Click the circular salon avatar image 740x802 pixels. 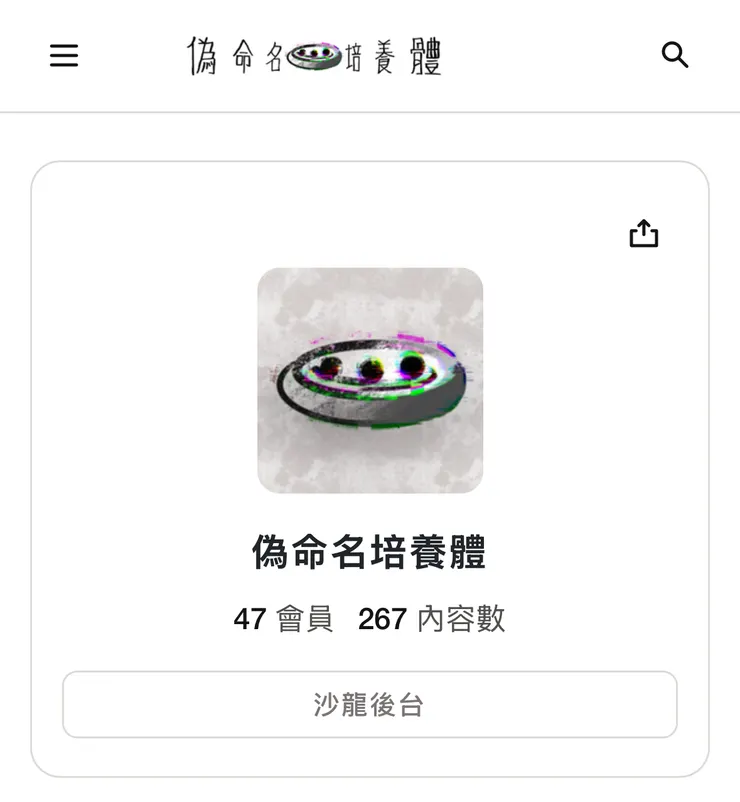370,380
